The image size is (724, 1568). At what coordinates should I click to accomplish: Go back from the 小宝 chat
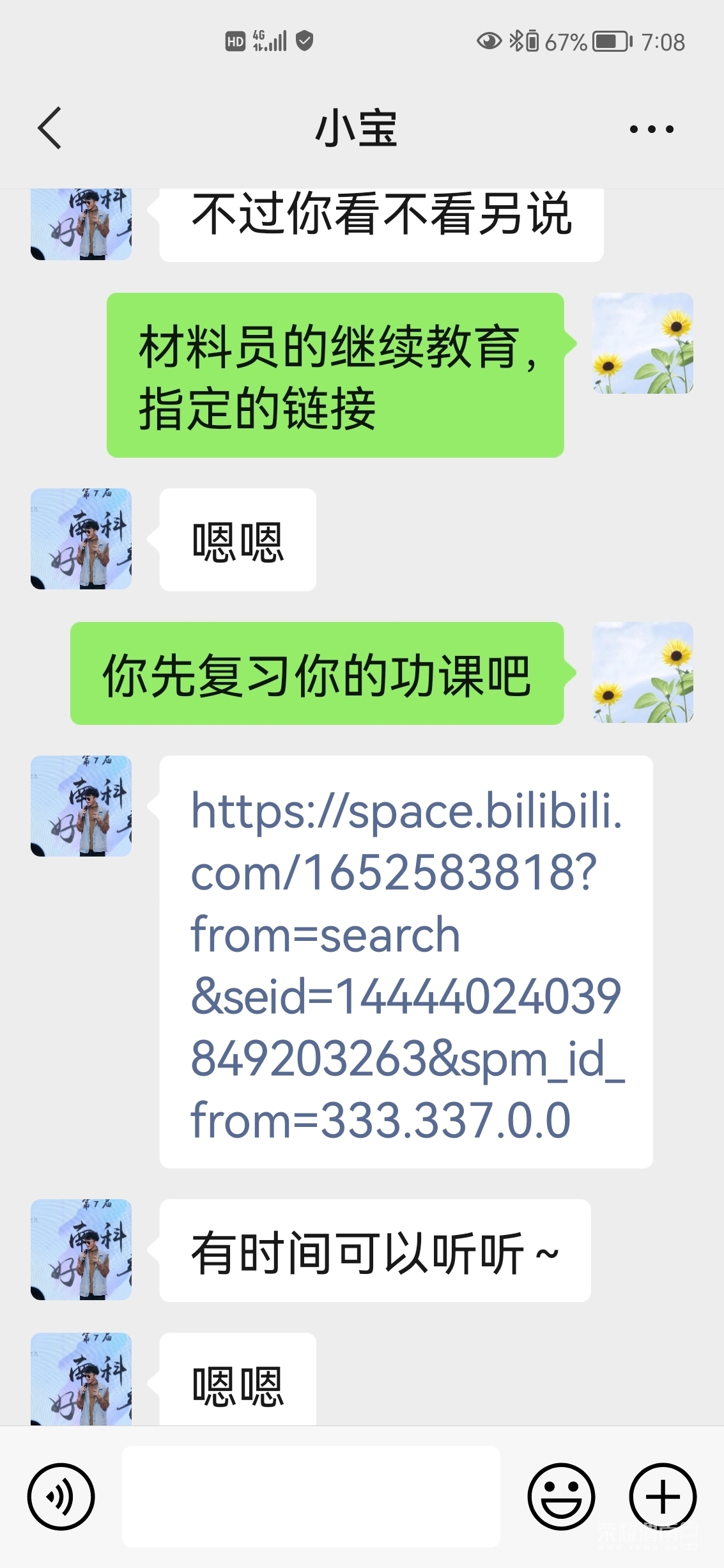click(x=50, y=128)
